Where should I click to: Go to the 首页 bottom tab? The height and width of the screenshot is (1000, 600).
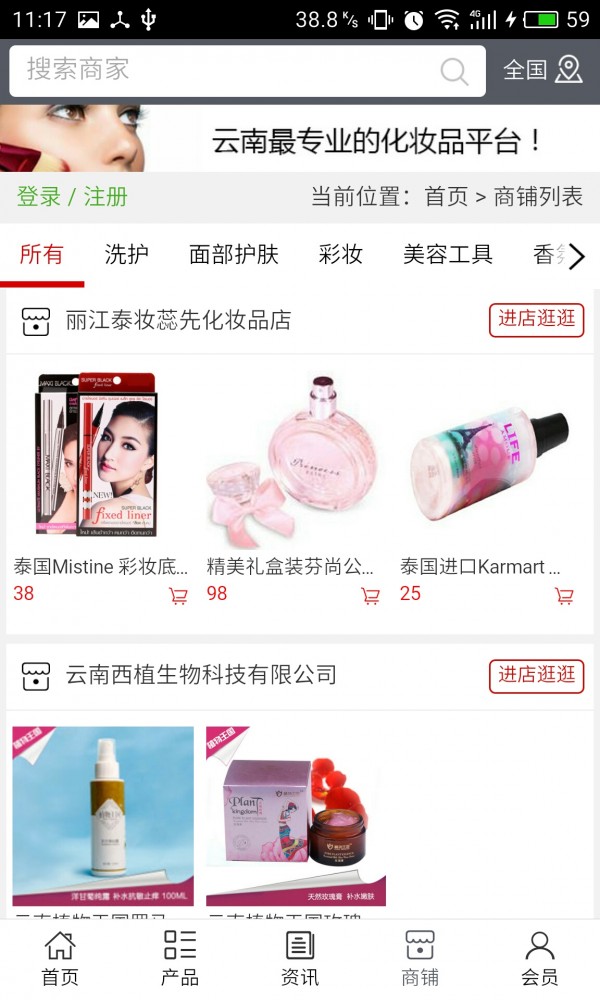click(60, 958)
